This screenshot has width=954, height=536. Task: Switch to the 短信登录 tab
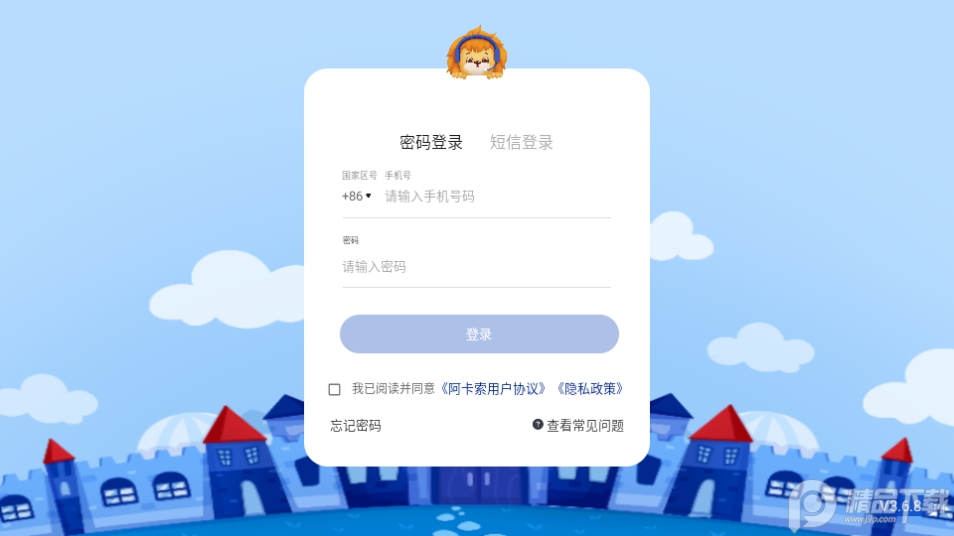(x=521, y=142)
